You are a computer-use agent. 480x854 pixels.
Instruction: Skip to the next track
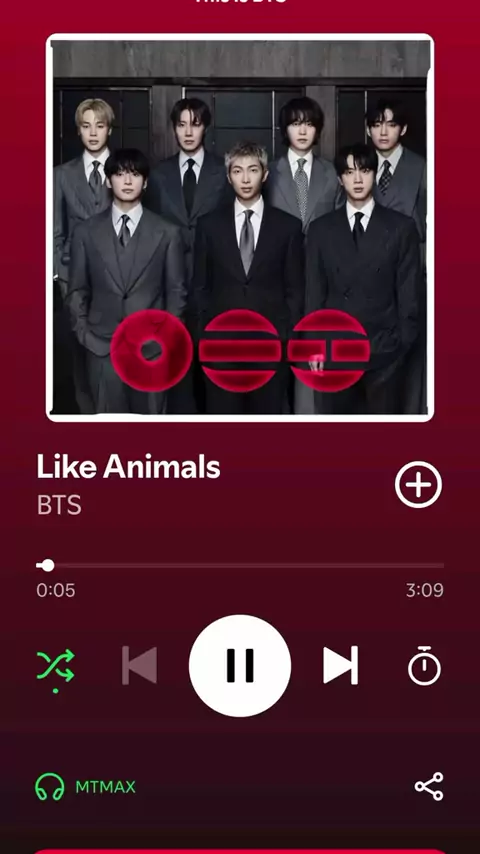click(x=341, y=665)
